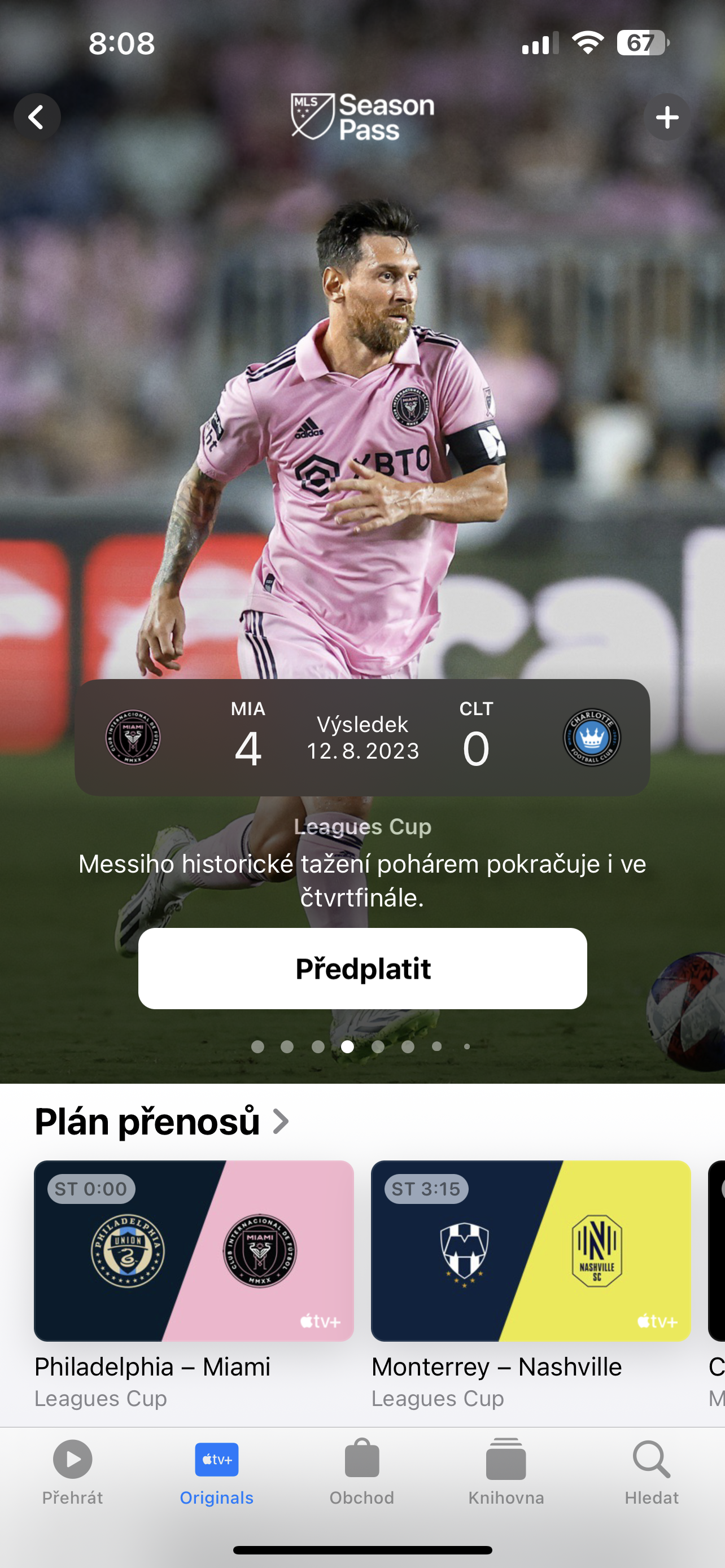The width and height of the screenshot is (725, 1568).
Task: Open the Plán přenosů schedule
Action: click(161, 1121)
